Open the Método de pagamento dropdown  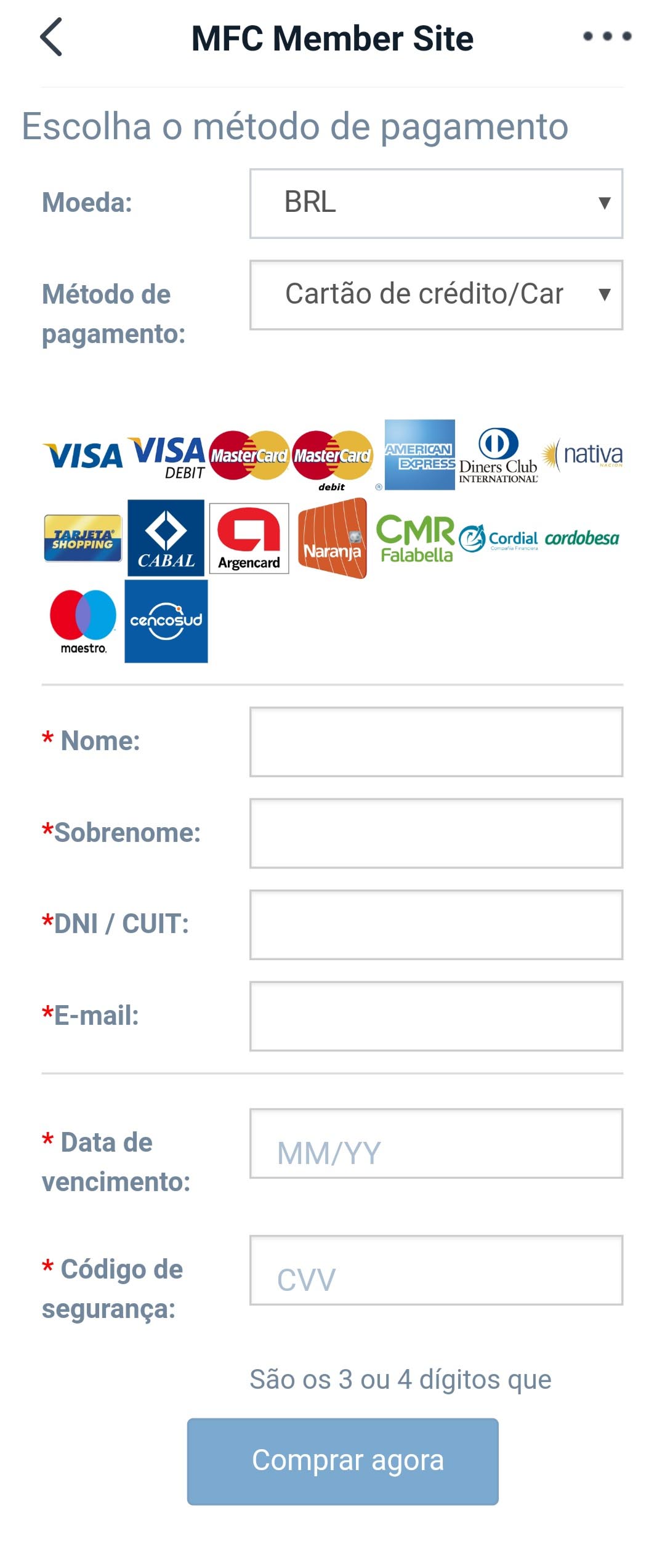436,295
